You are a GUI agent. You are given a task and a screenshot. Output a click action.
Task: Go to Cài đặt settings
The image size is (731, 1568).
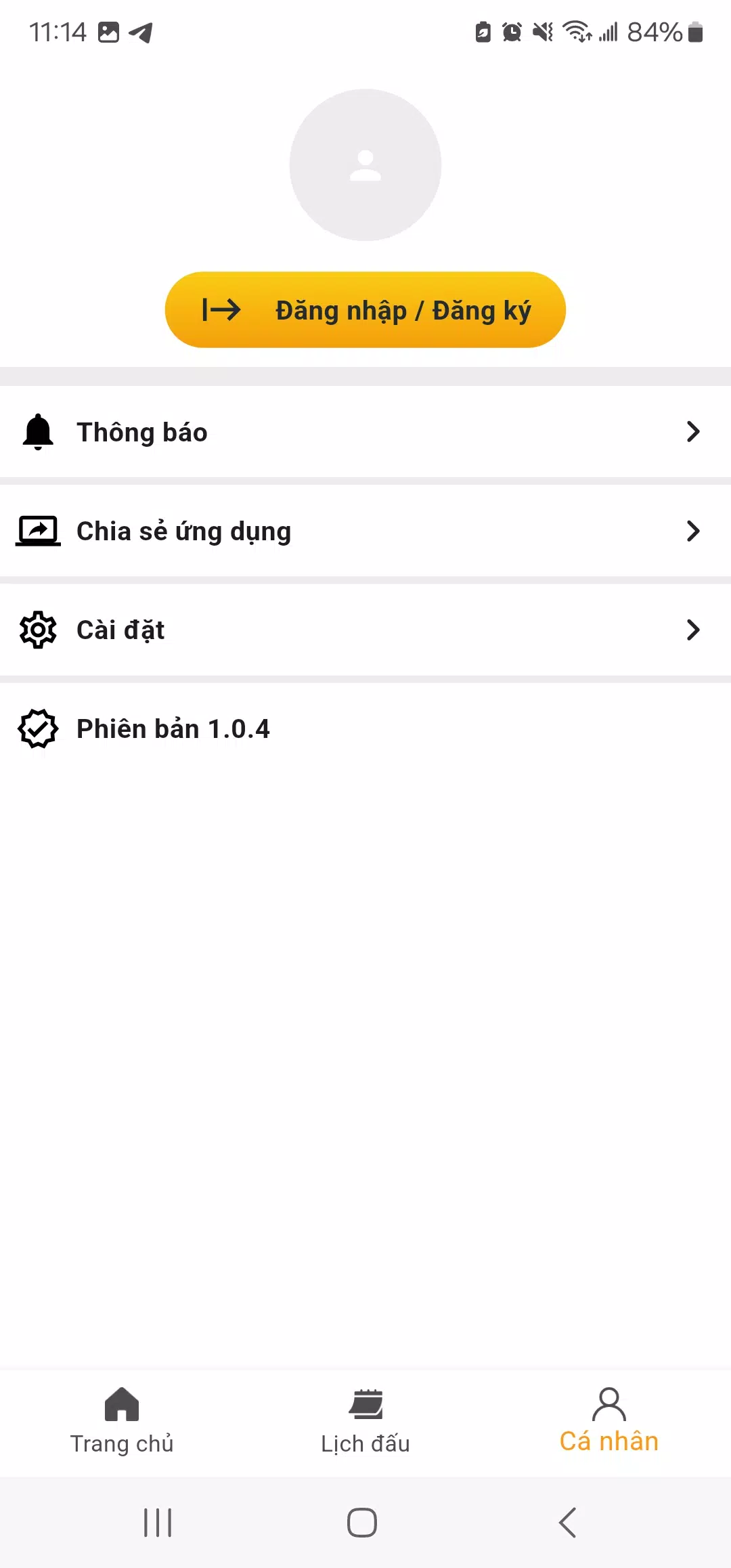365,630
